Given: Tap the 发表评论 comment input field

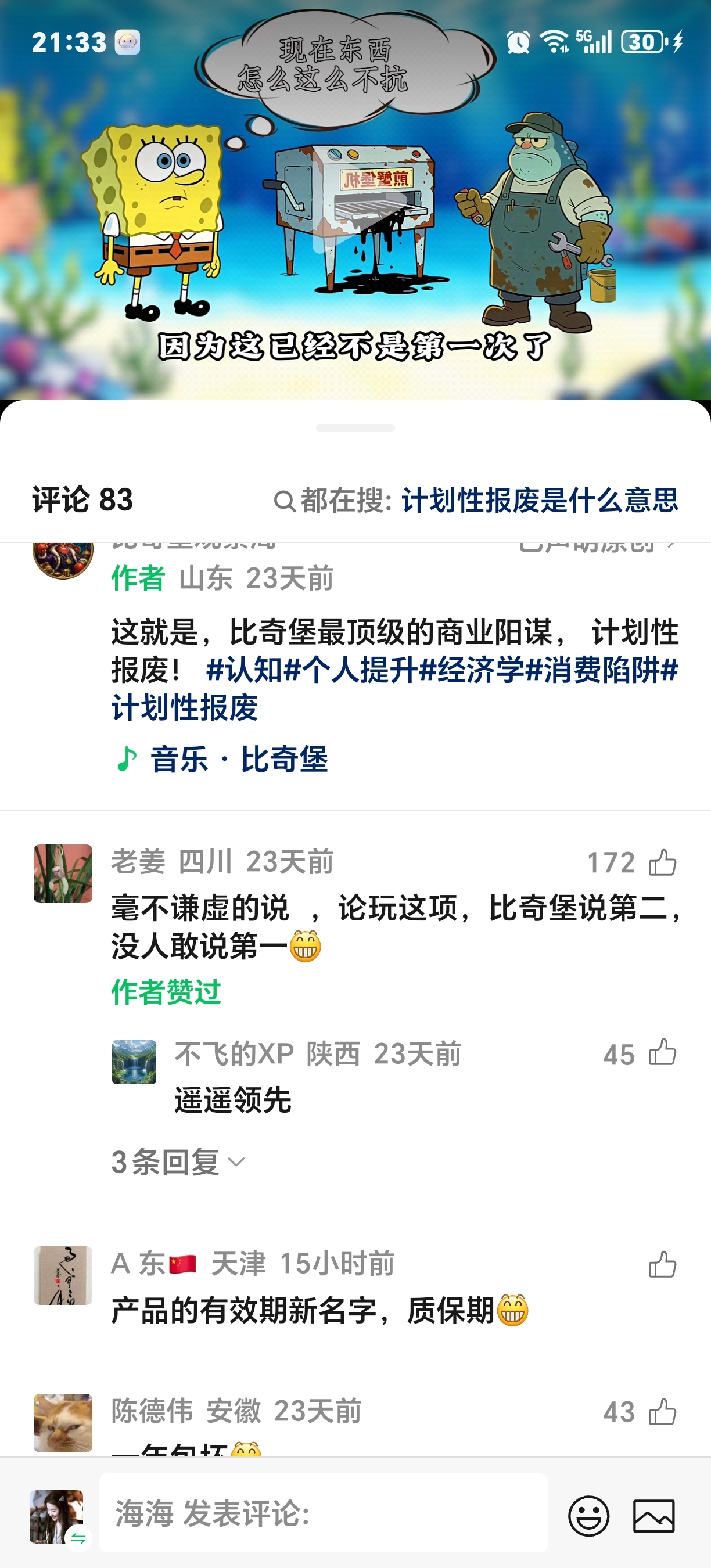Looking at the screenshot, I should tap(323, 1513).
